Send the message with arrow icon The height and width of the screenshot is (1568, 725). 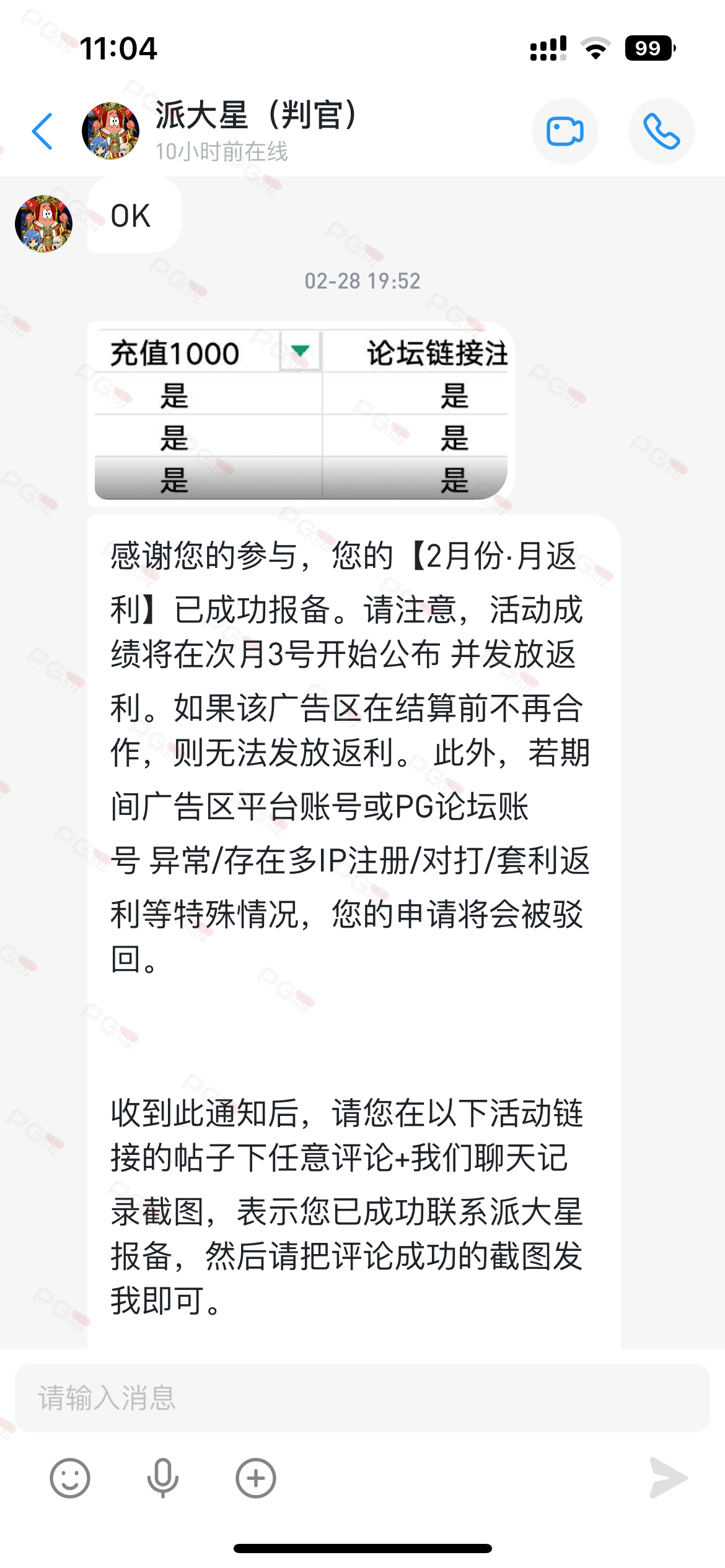(668, 1478)
